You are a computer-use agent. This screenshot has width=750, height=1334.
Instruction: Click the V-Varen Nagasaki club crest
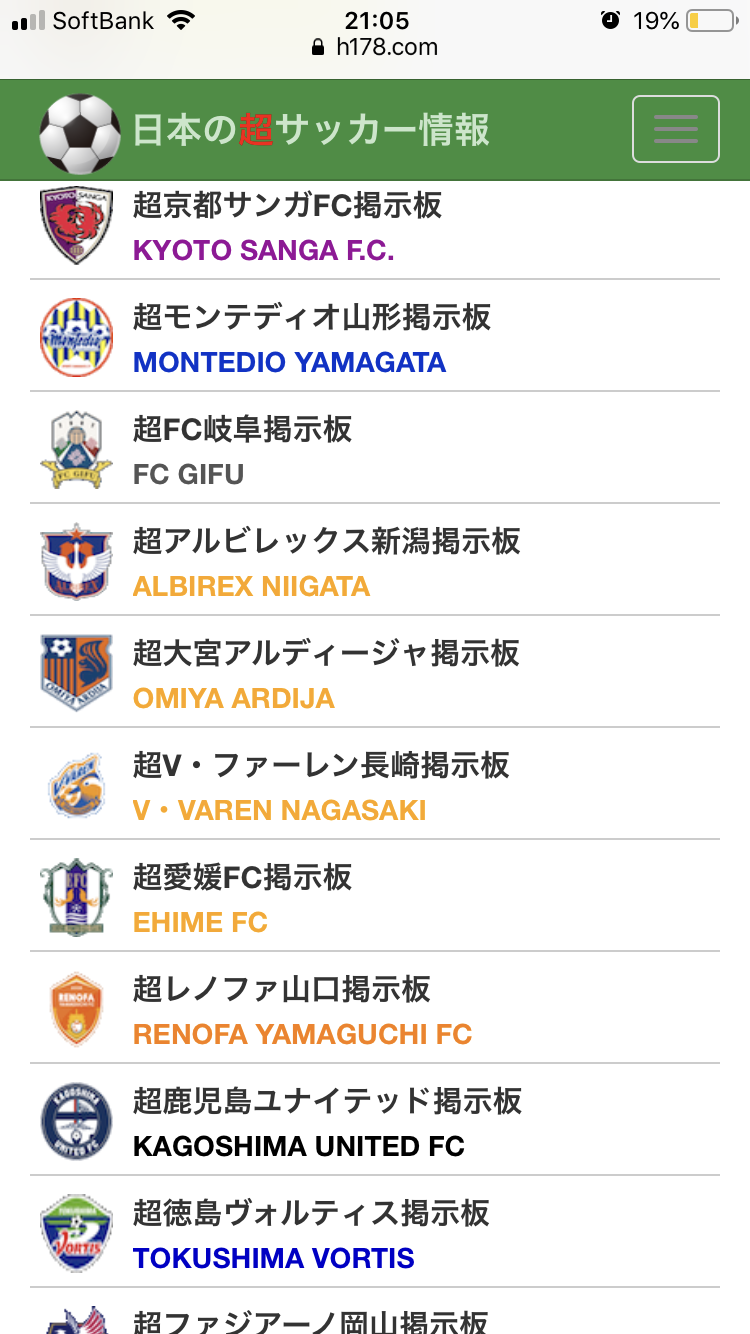coord(76,783)
